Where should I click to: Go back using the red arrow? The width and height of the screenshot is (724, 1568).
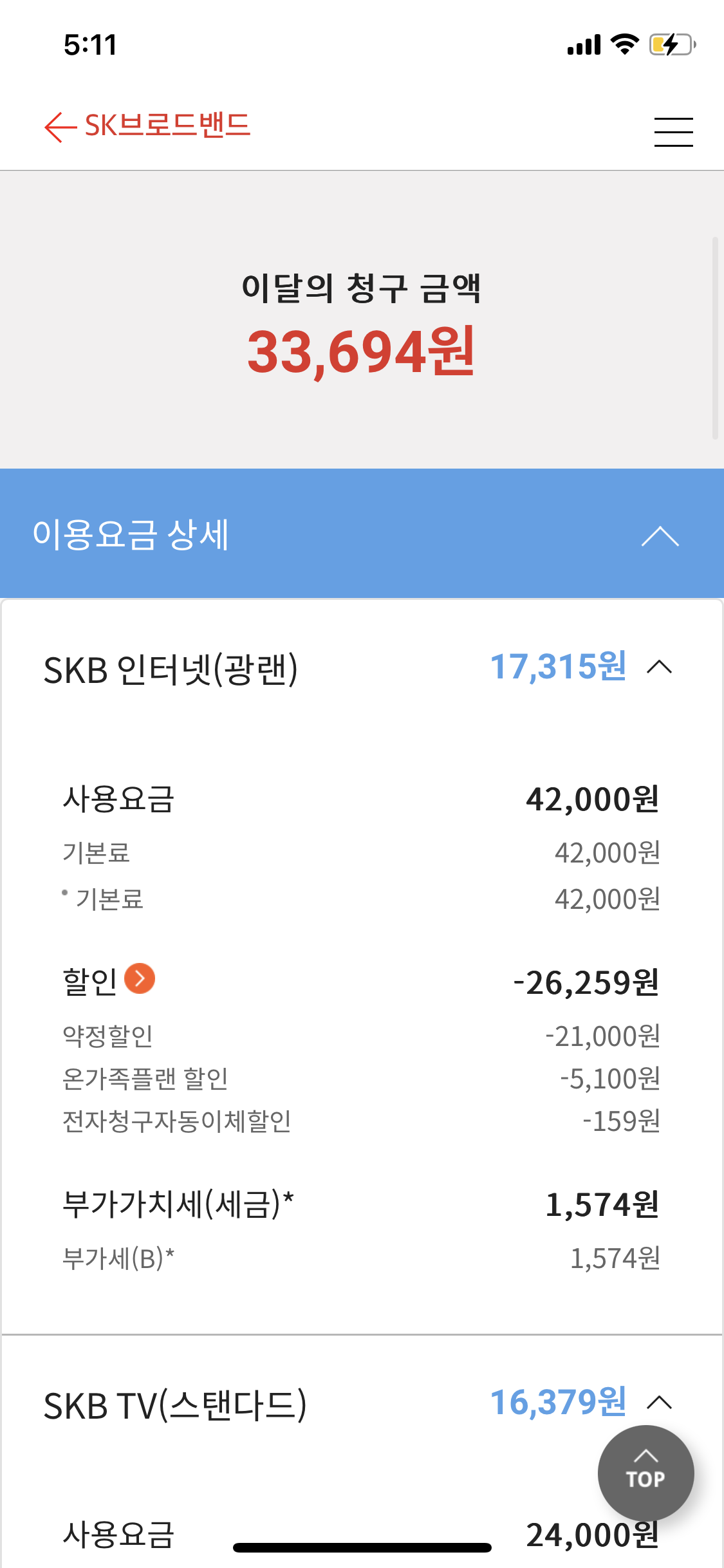60,127
